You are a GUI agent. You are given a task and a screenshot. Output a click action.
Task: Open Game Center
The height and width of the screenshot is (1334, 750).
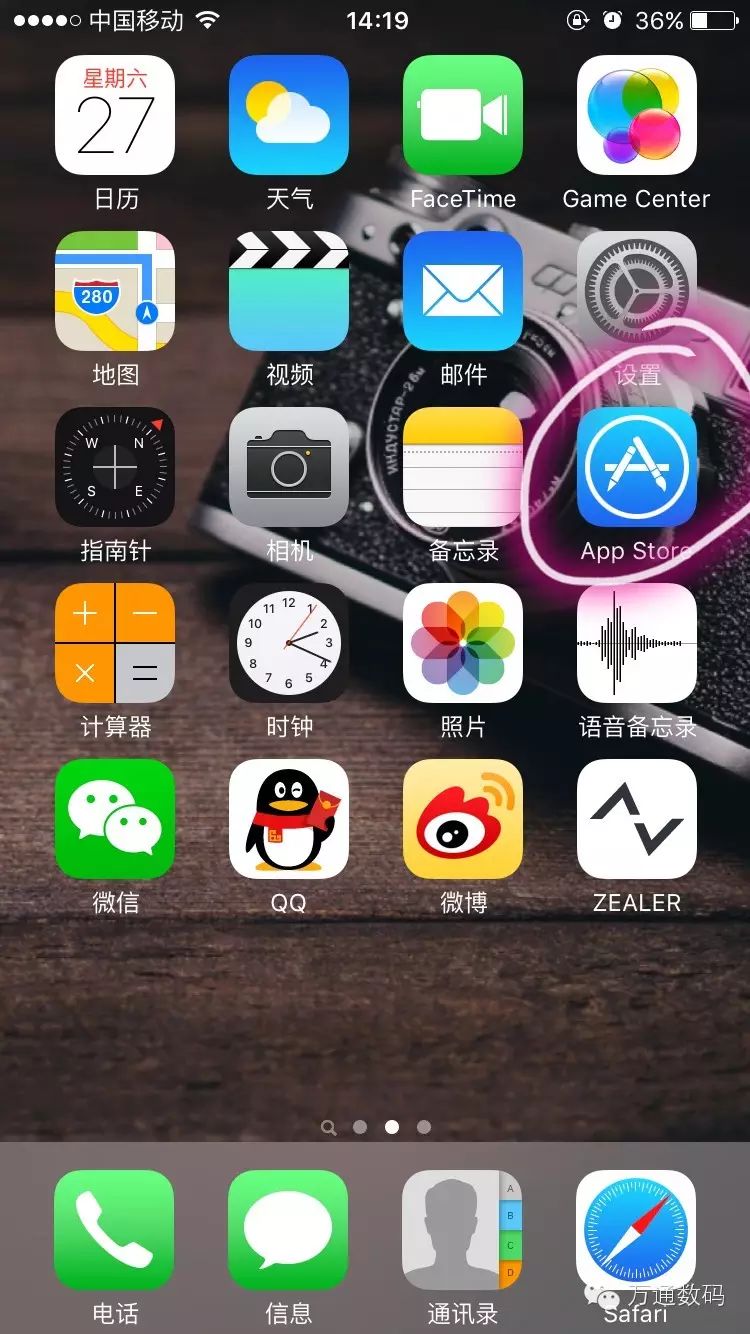[637, 115]
